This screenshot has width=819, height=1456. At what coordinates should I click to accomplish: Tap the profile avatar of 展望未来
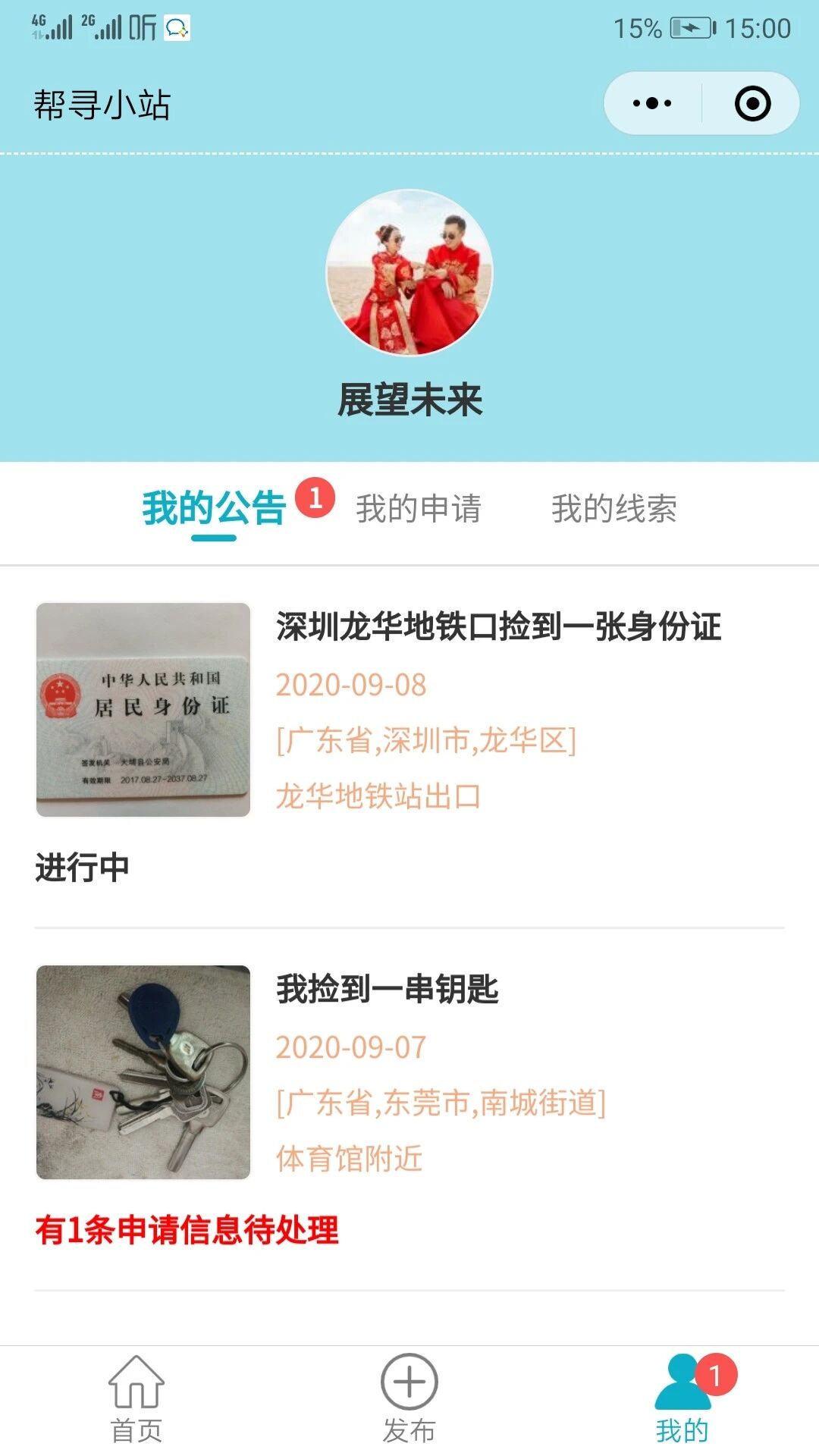click(x=409, y=272)
